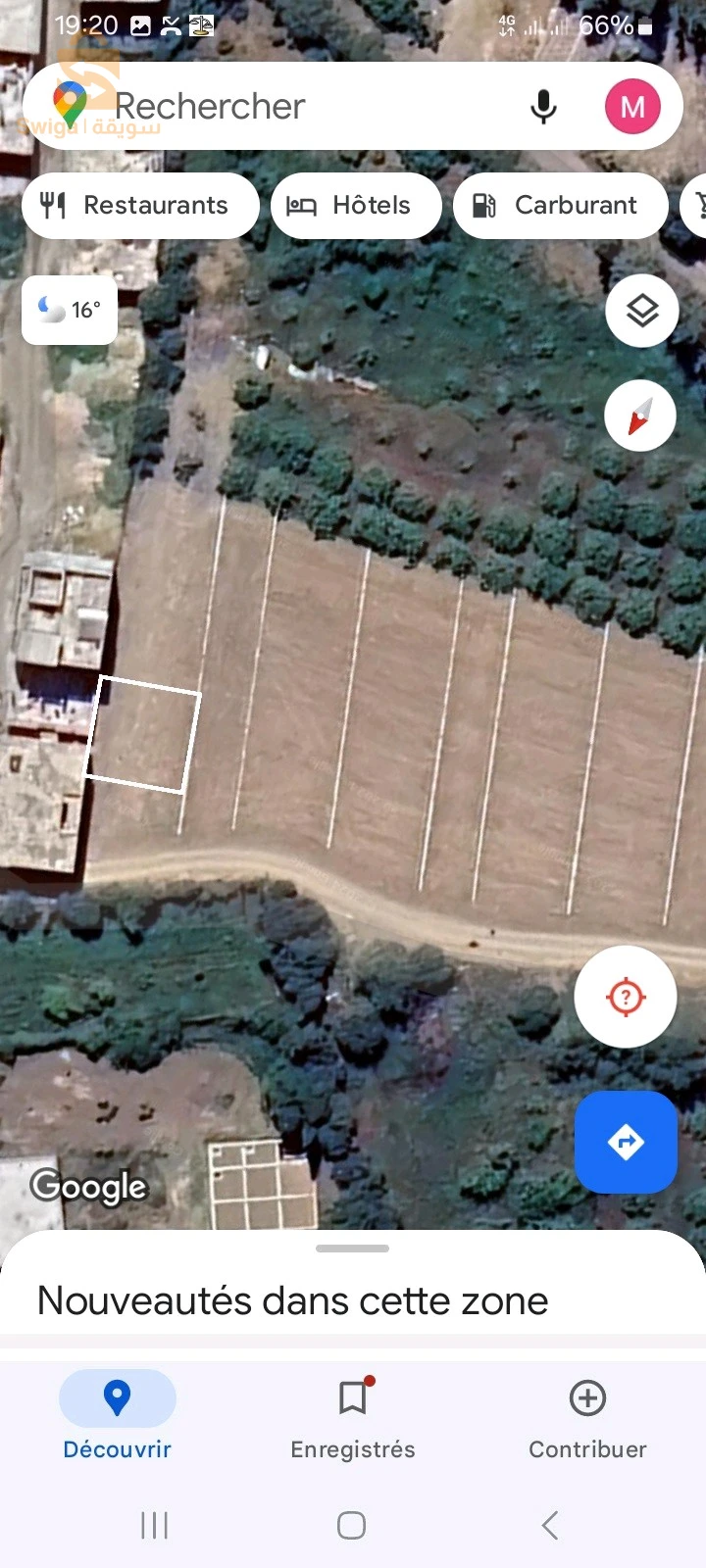Select the Hôtels chip

(x=356, y=206)
